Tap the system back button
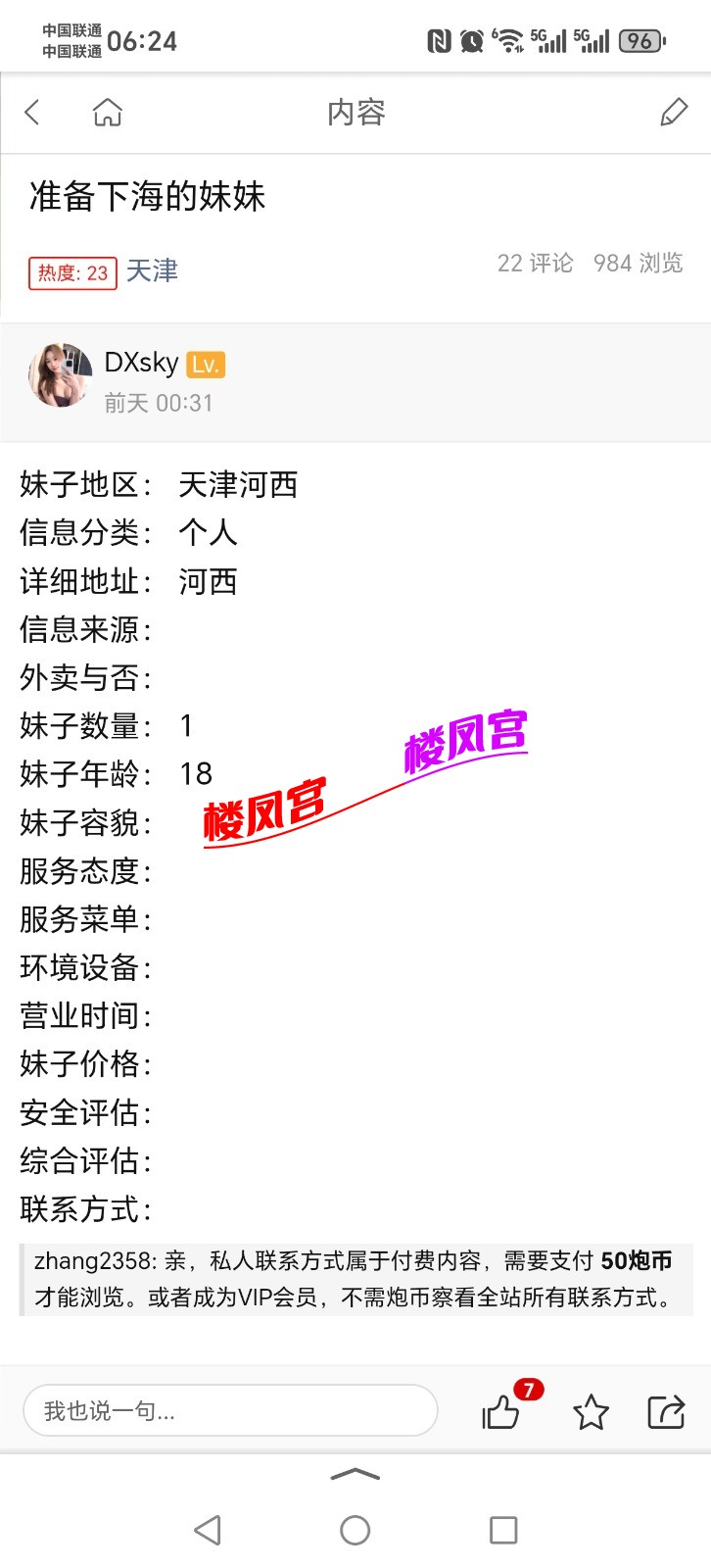This screenshot has height=1568, width=711. tap(208, 1530)
